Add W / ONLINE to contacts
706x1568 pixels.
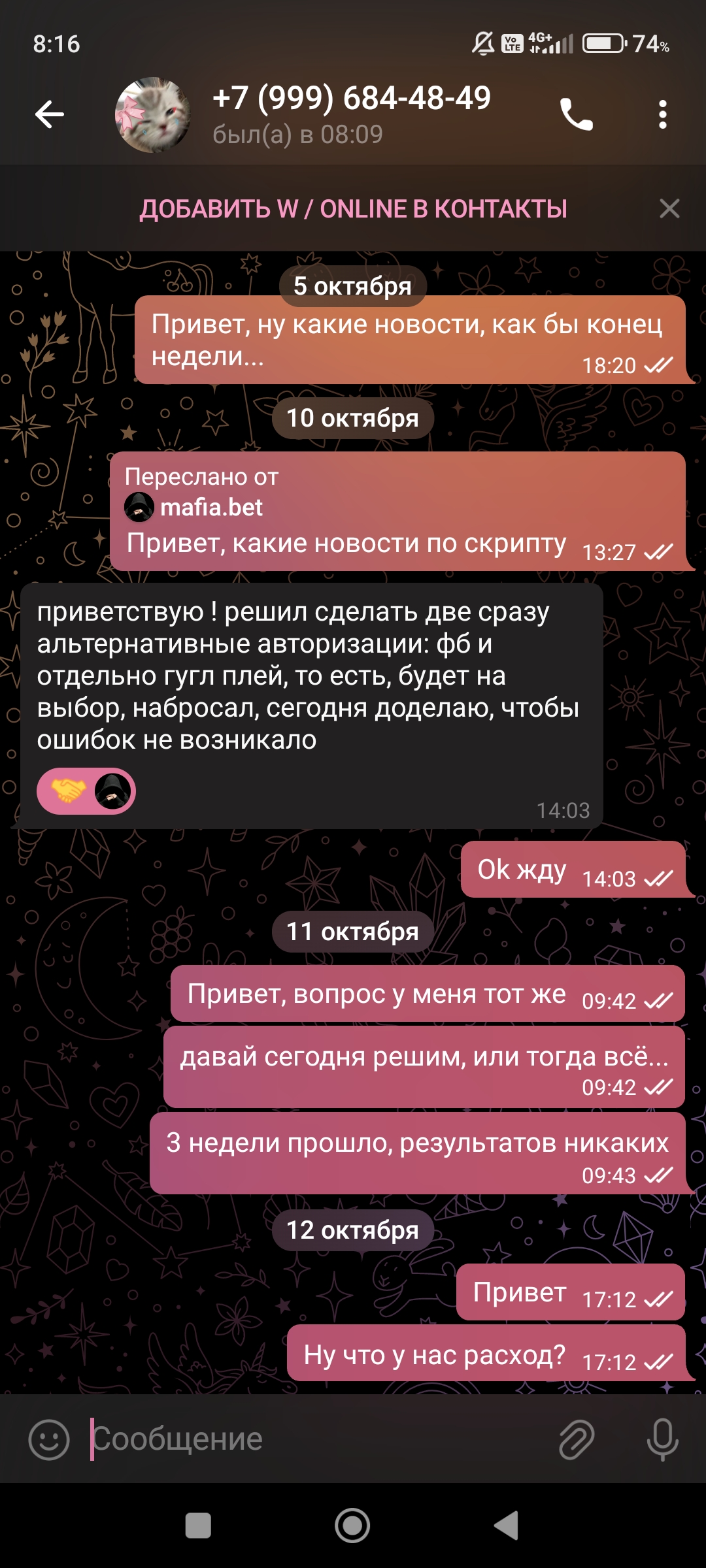pos(353,209)
